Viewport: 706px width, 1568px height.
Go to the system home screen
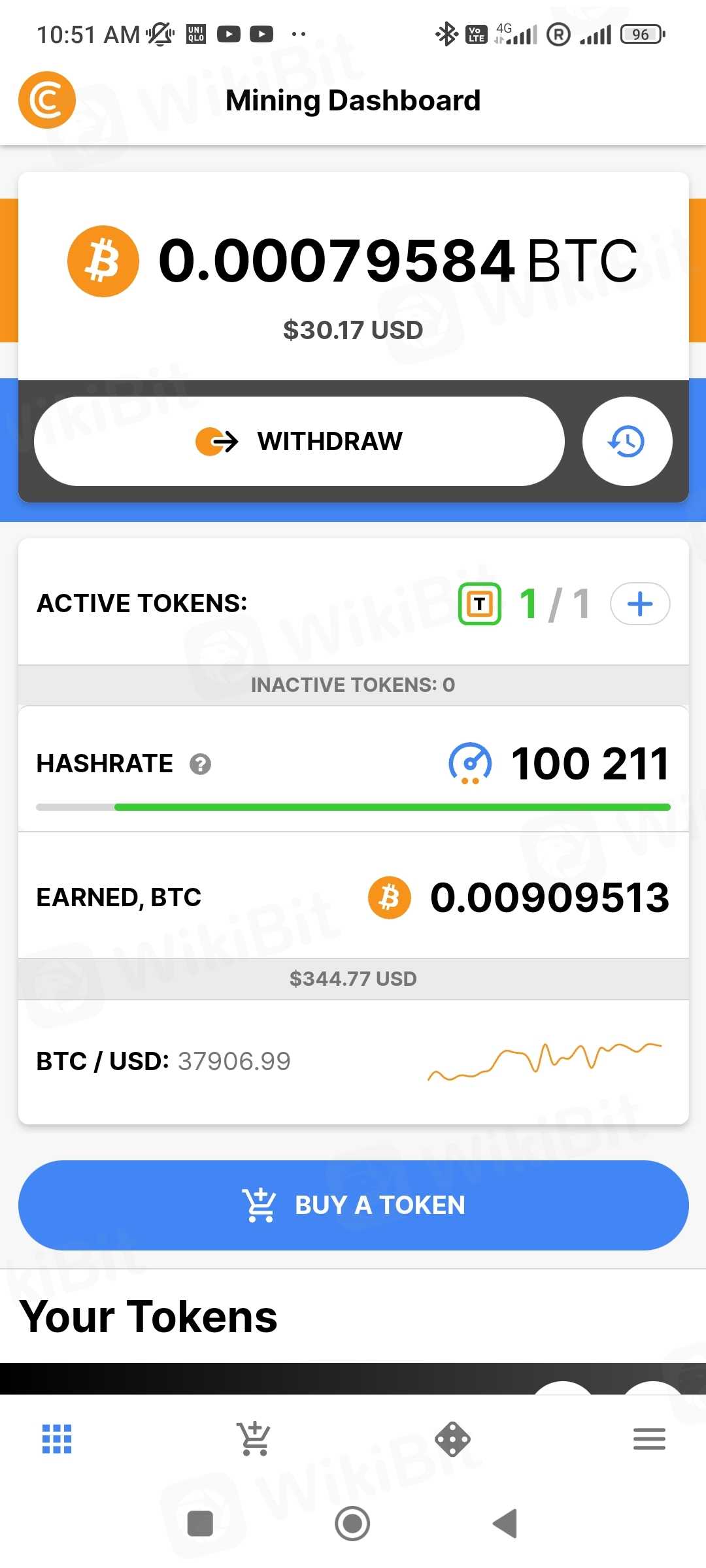[x=352, y=1524]
